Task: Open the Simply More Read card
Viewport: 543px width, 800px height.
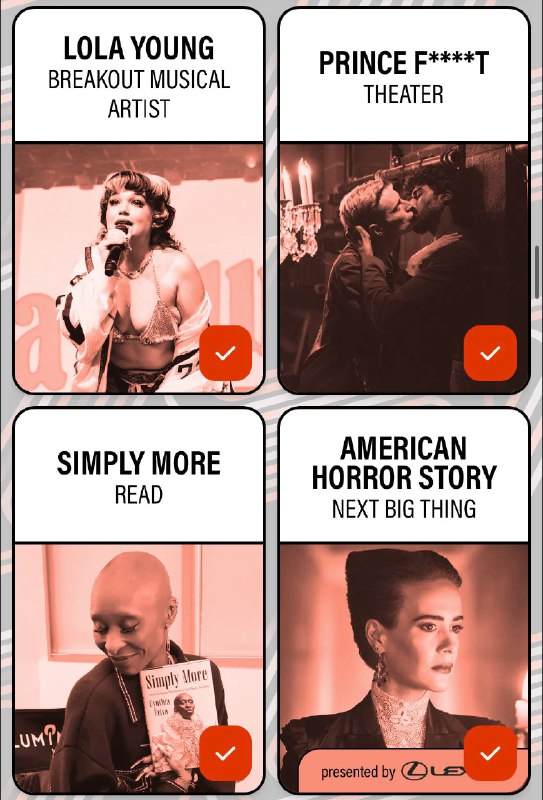Action: [x=139, y=601]
